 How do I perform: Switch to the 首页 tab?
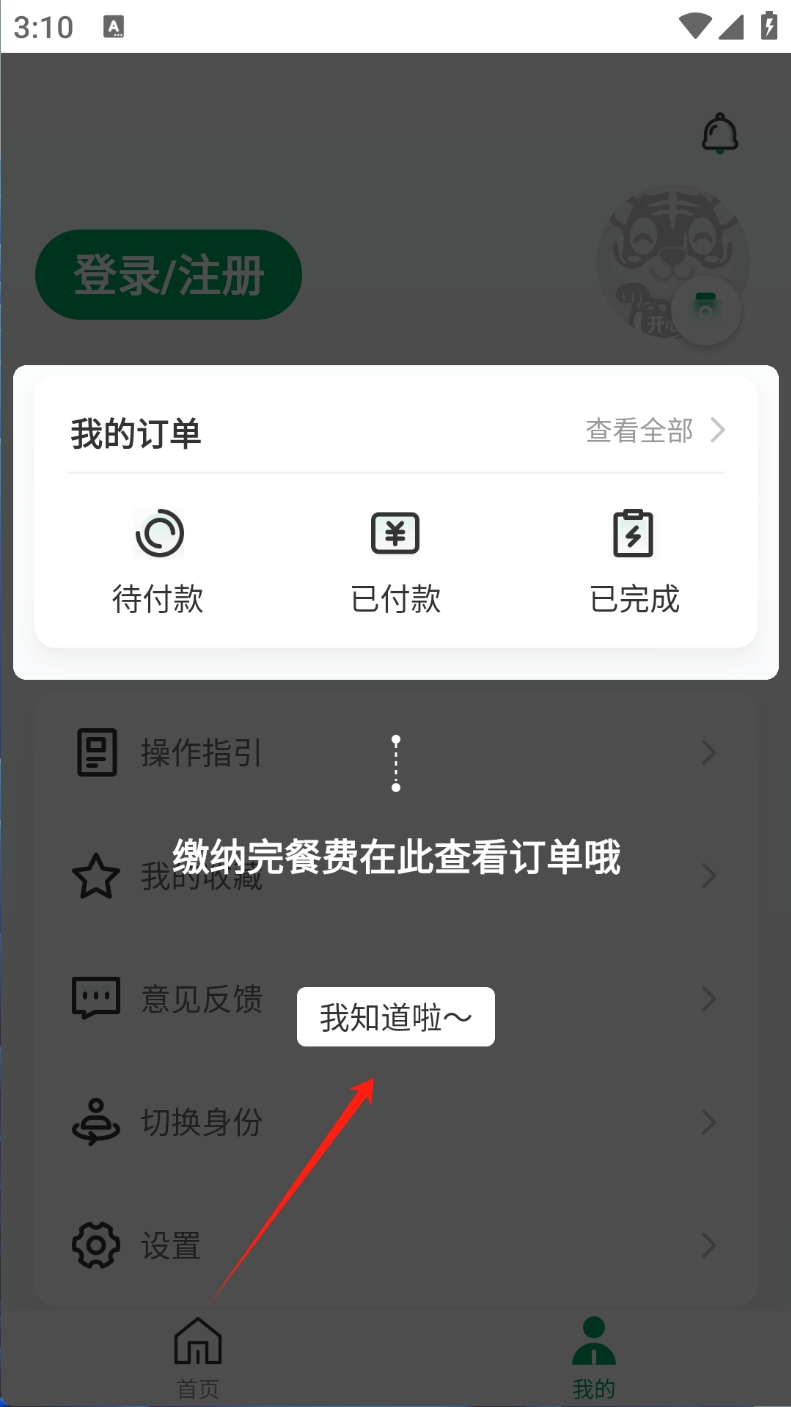[x=197, y=1357]
